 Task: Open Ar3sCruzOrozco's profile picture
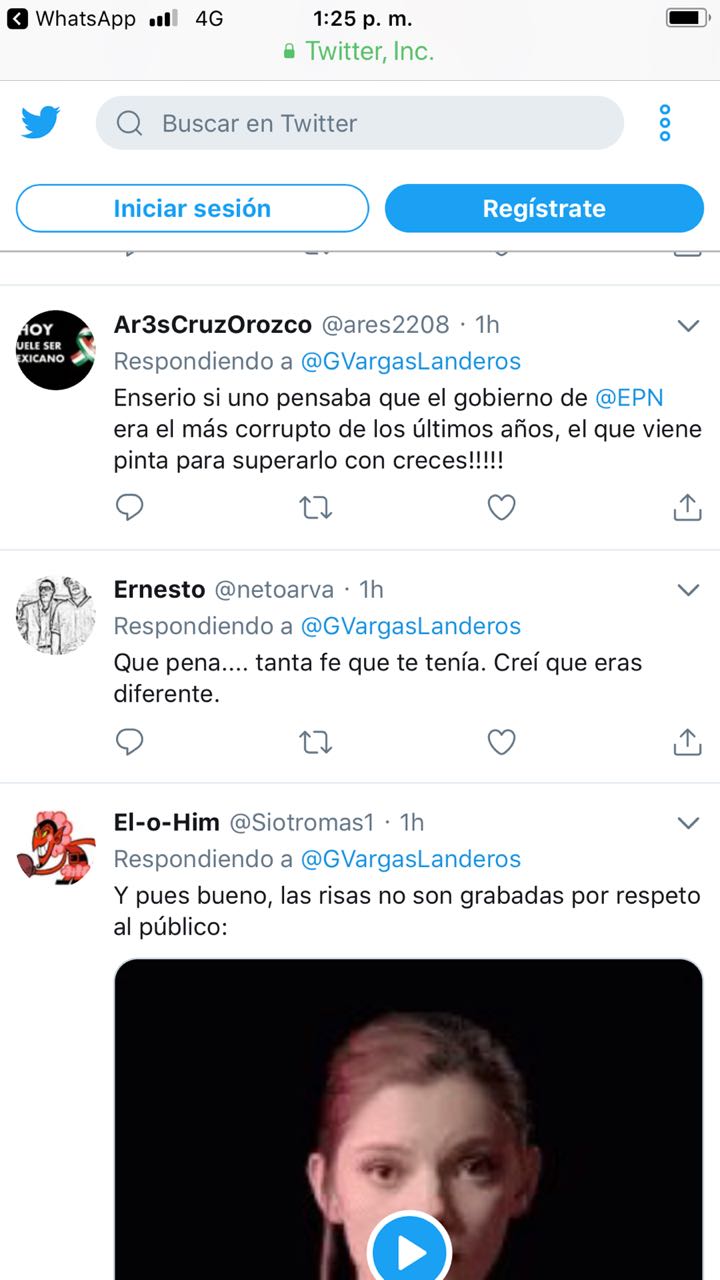[56, 350]
